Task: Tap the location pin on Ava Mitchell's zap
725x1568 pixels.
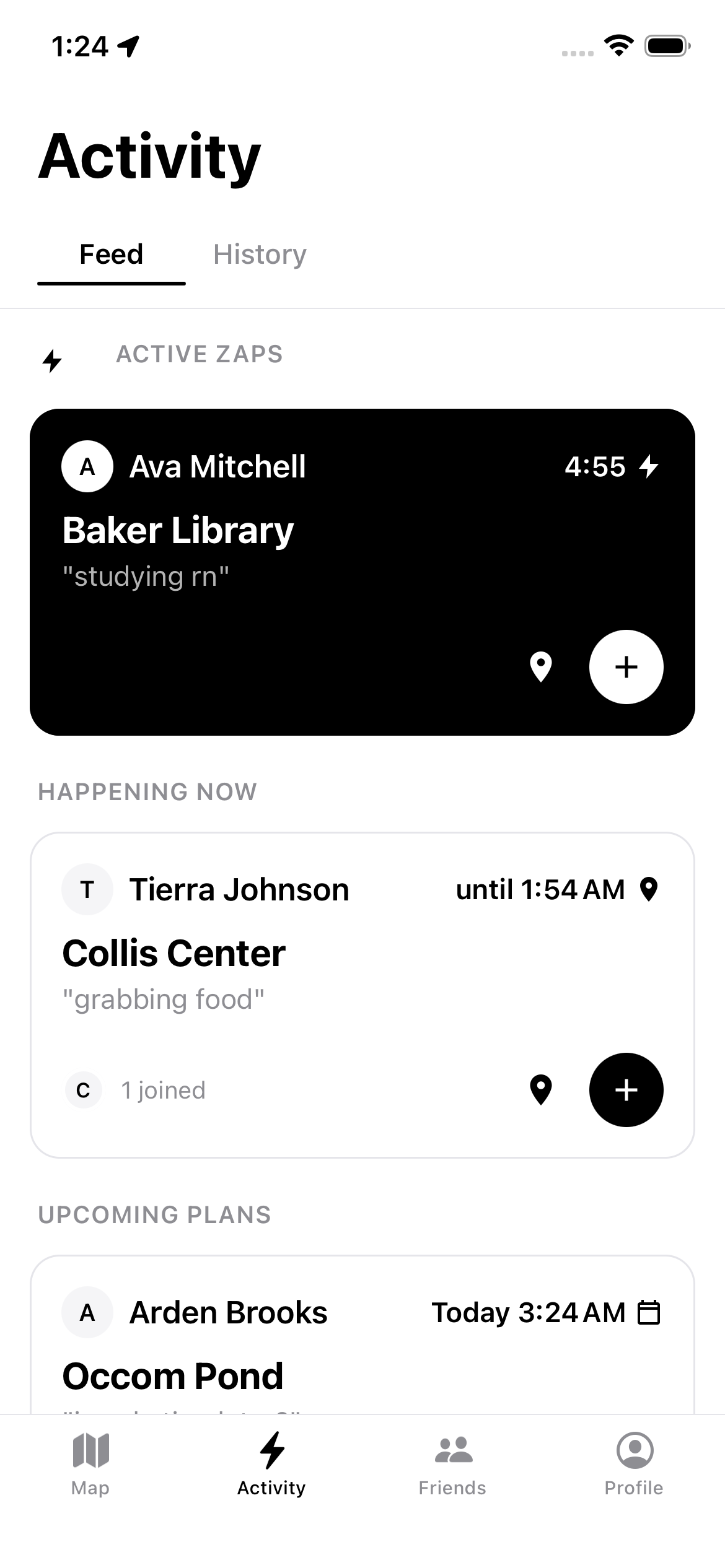Action: [x=542, y=666]
